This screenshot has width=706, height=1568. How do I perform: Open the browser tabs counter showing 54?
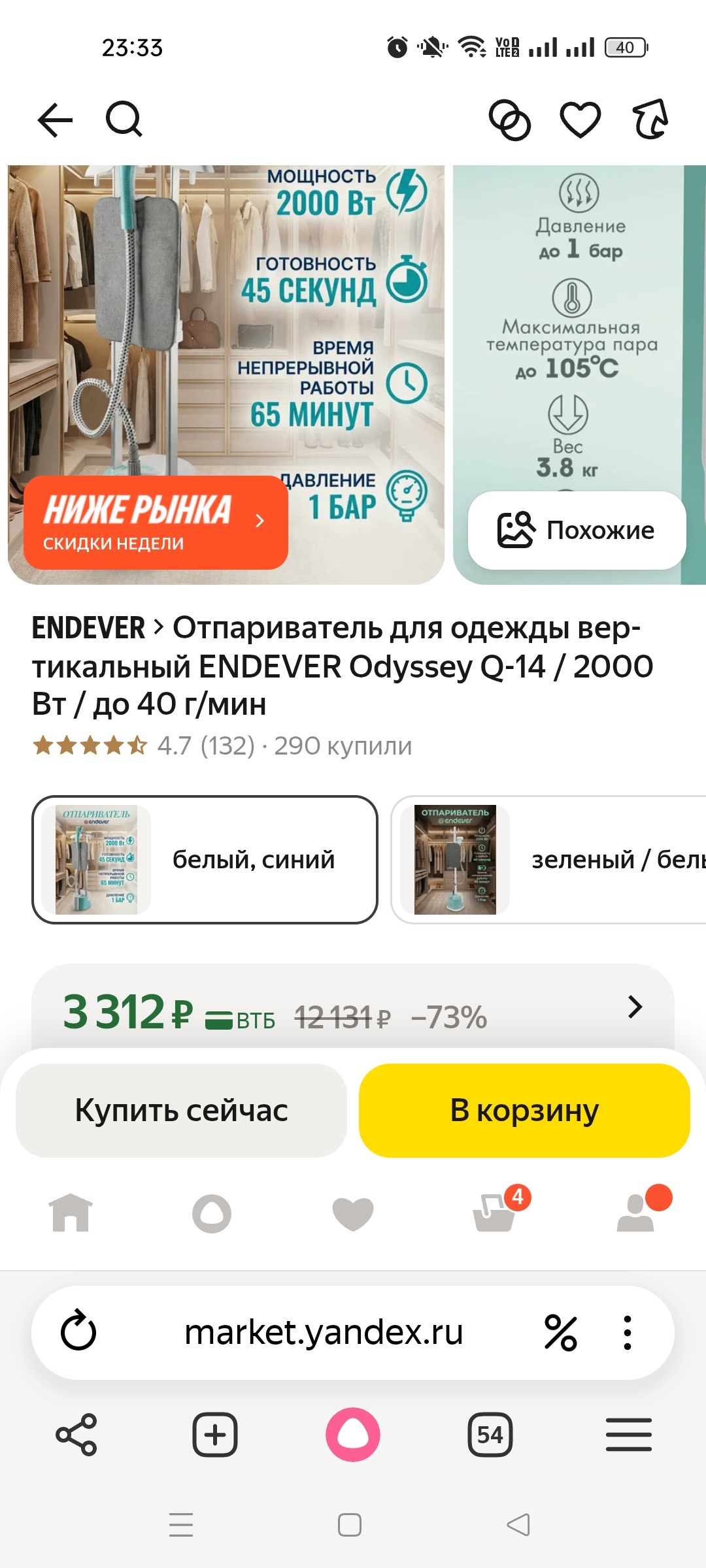[490, 1435]
